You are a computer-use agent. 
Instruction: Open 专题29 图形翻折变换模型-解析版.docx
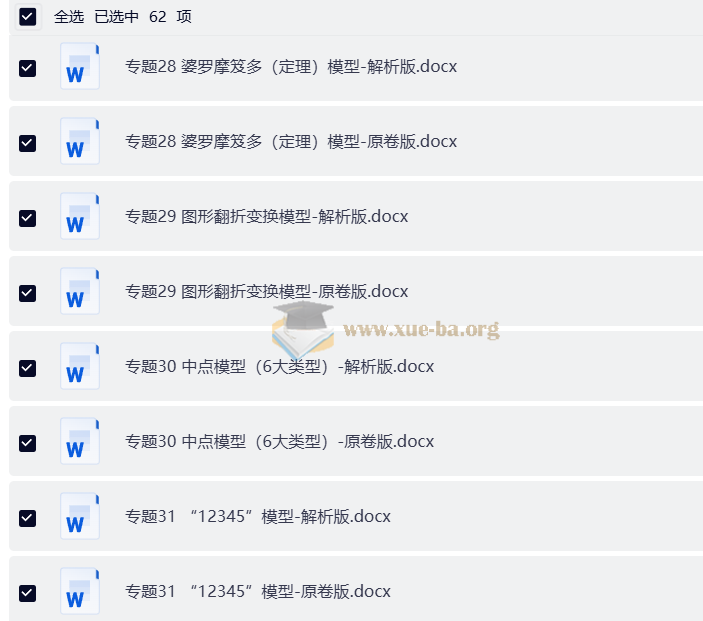[x=266, y=217]
